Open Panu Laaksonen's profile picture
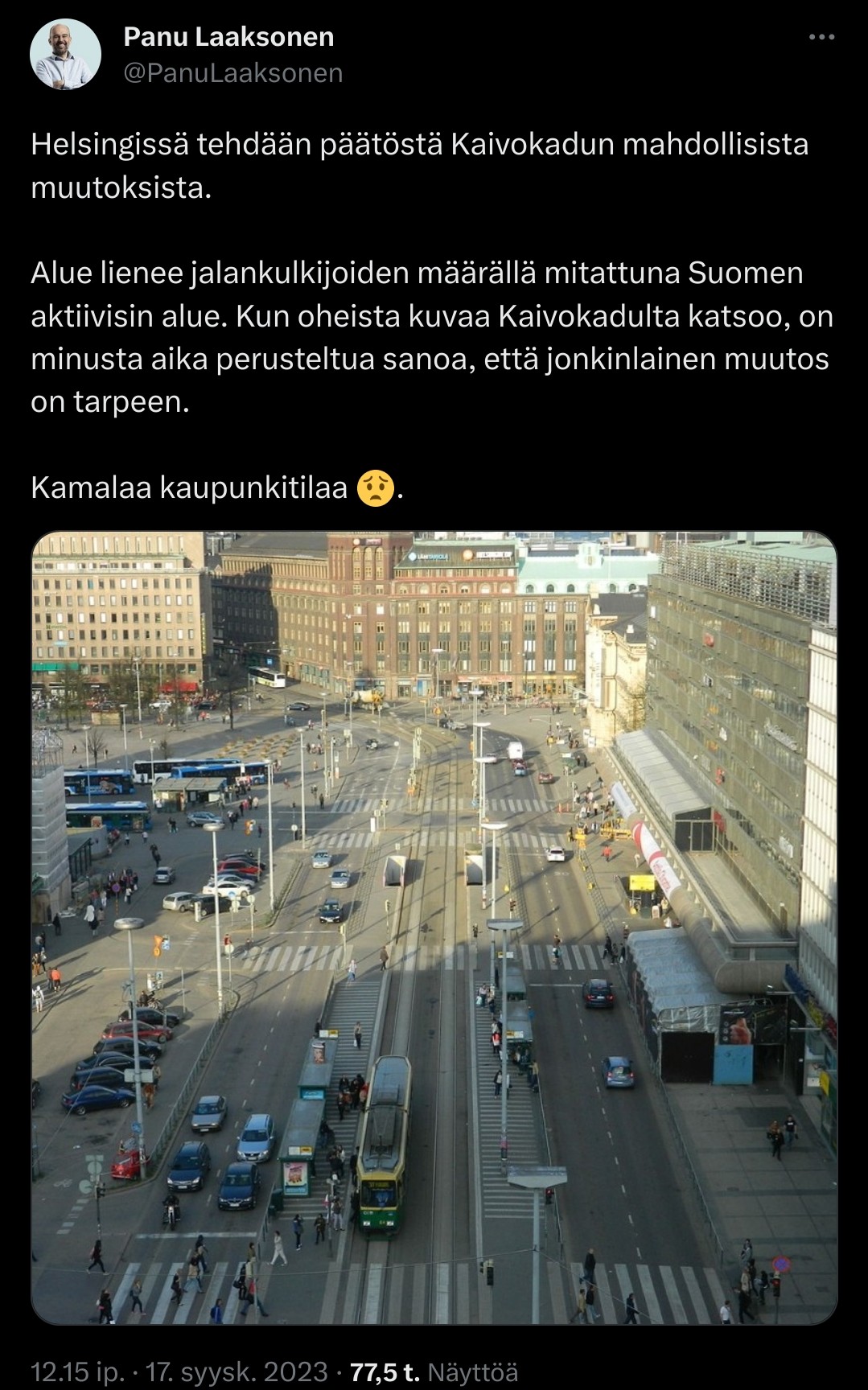868x1390 pixels. click(66, 55)
